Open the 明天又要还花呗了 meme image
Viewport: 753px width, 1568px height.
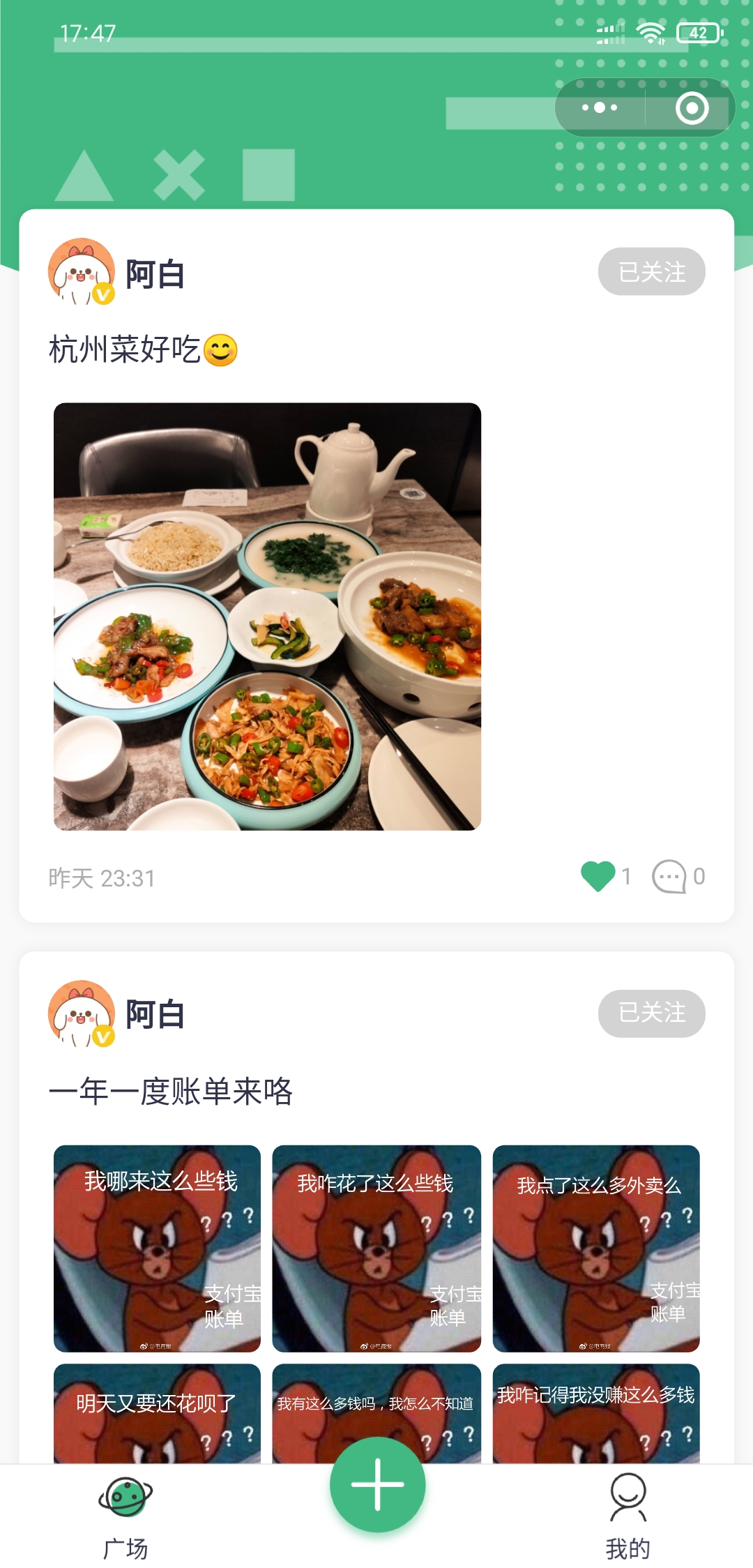pos(157,1412)
